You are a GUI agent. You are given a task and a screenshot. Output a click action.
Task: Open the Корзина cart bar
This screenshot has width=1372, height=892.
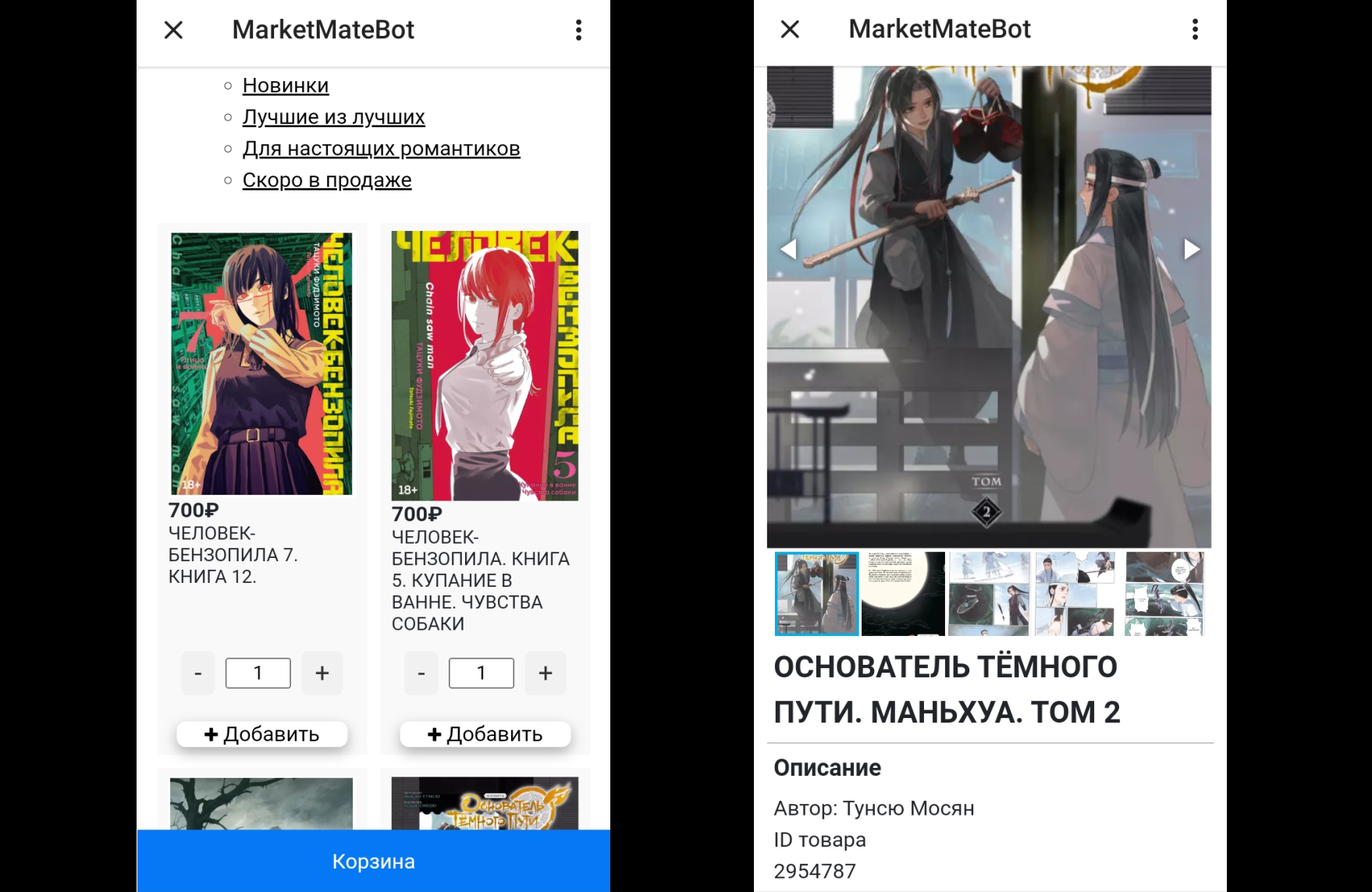(373, 861)
